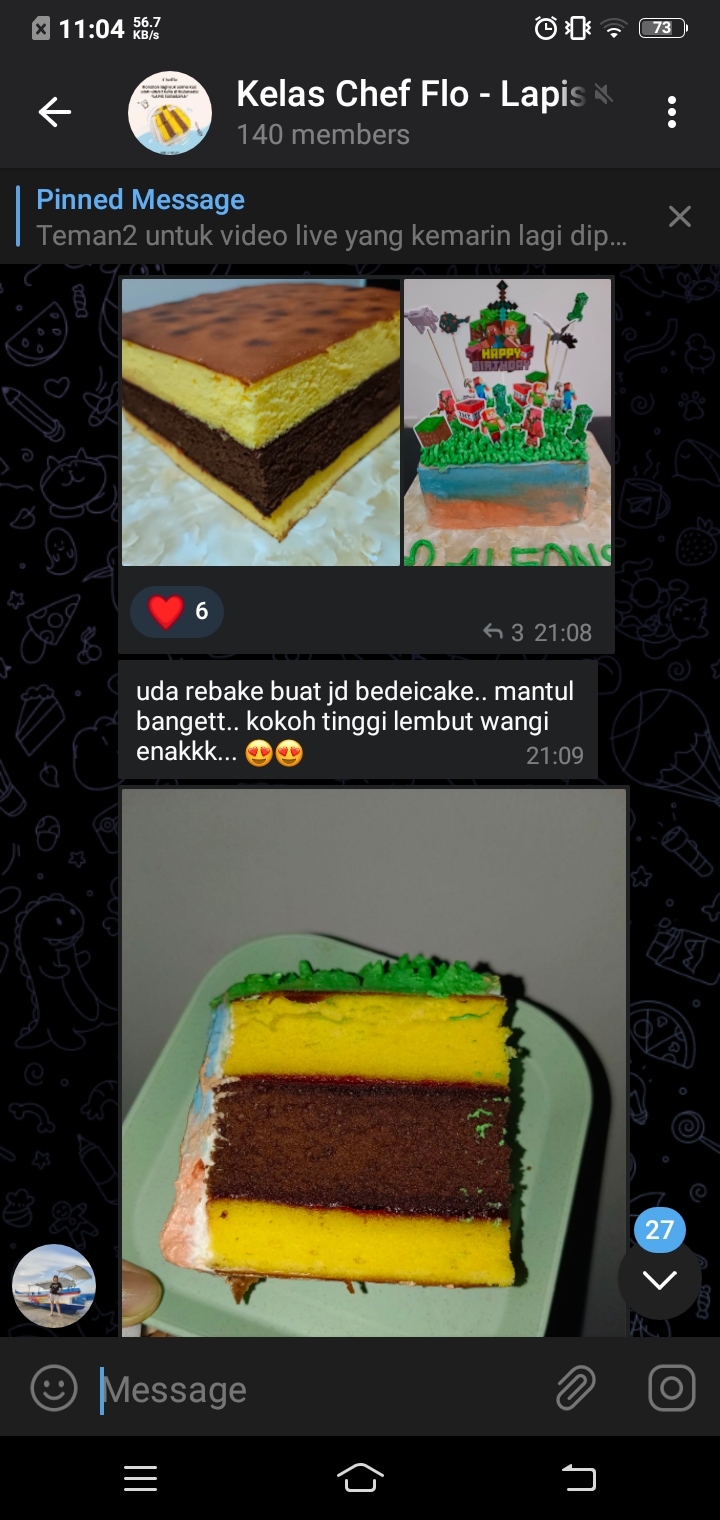
Task: Open the group options via three-dot menu
Action: coord(672,112)
